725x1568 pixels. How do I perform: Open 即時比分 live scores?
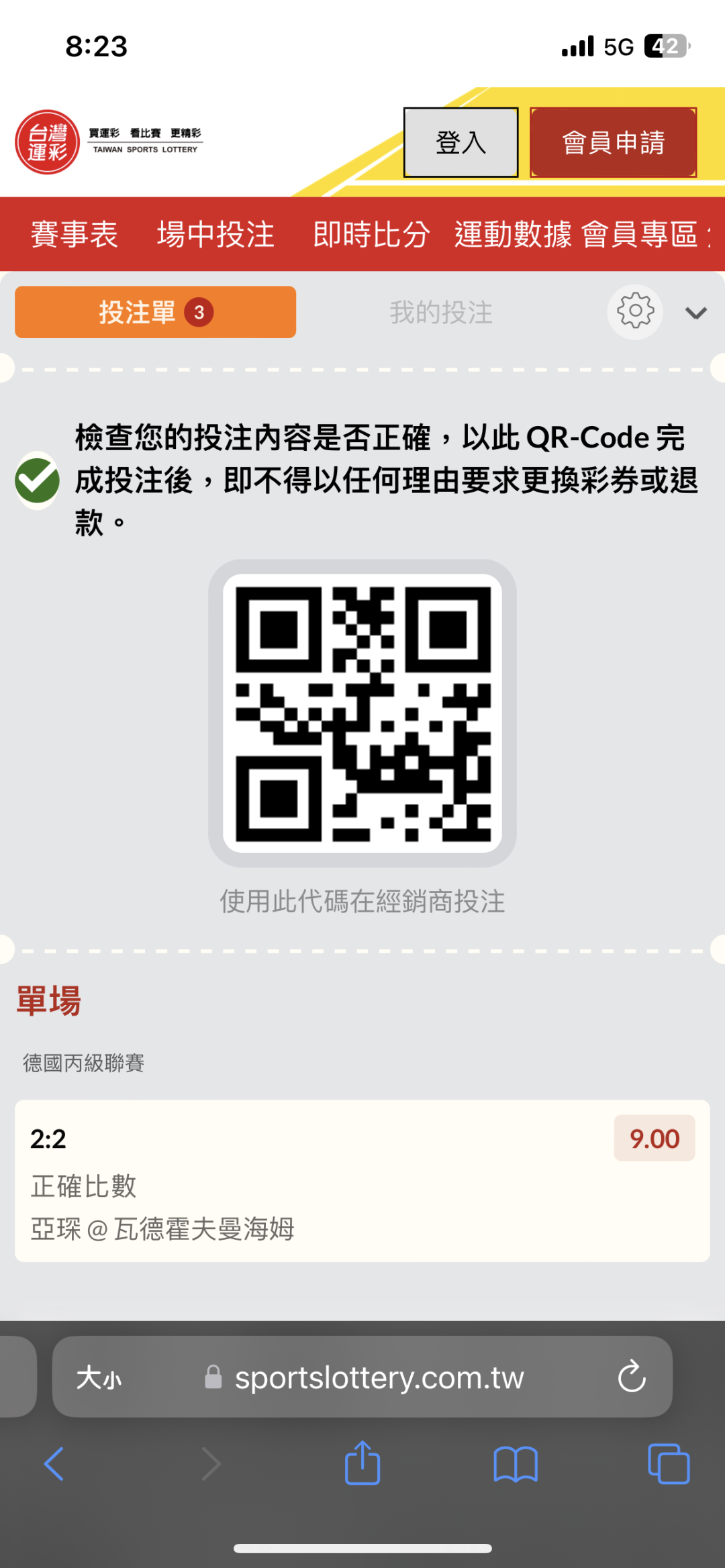371,234
